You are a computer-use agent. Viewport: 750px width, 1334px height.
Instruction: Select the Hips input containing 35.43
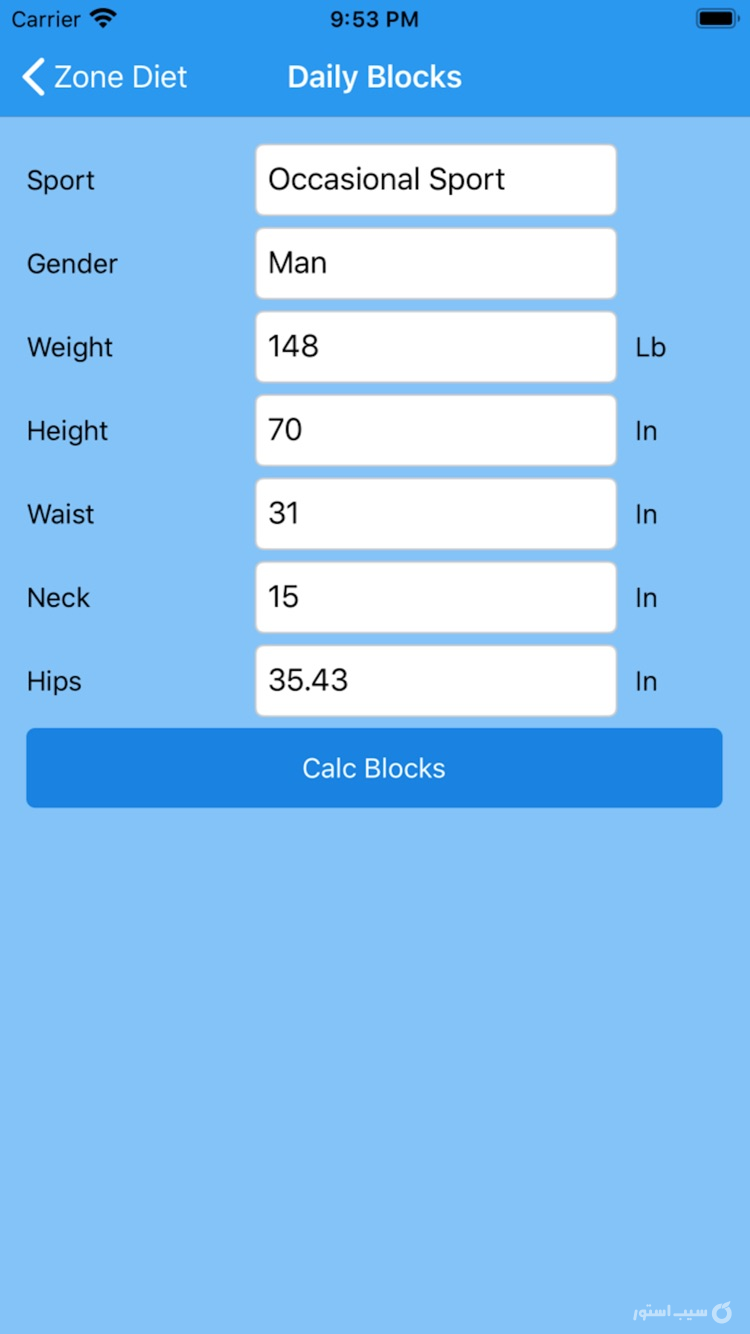(435, 681)
